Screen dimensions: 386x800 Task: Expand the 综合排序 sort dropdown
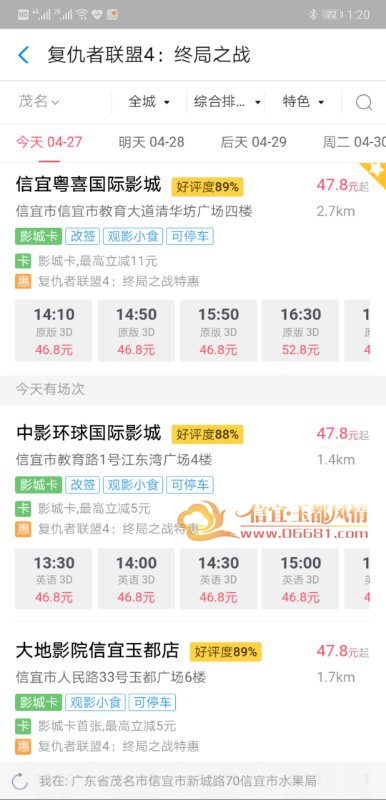pos(227,102)
